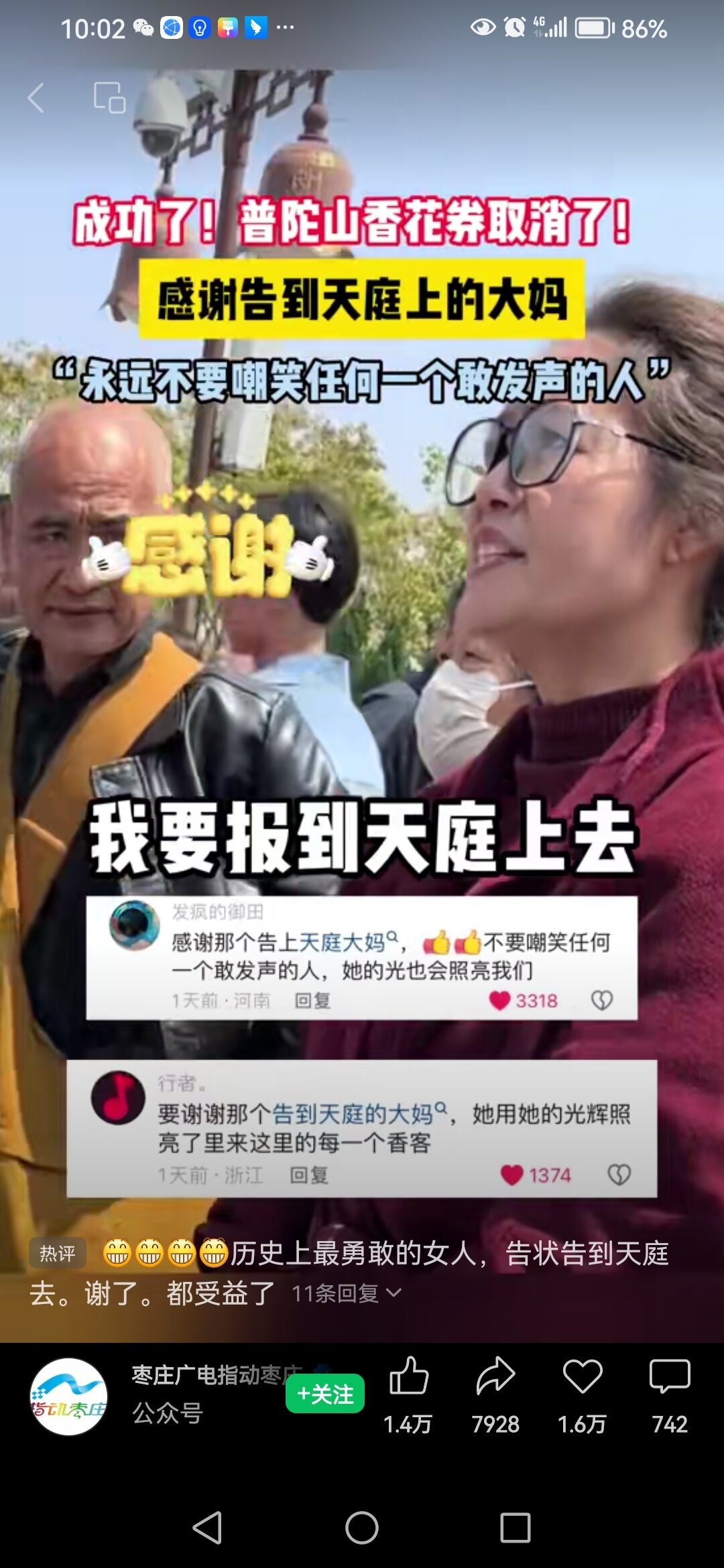
Task: Tap the heart icon to favorite
Action: click(583, 1376)
